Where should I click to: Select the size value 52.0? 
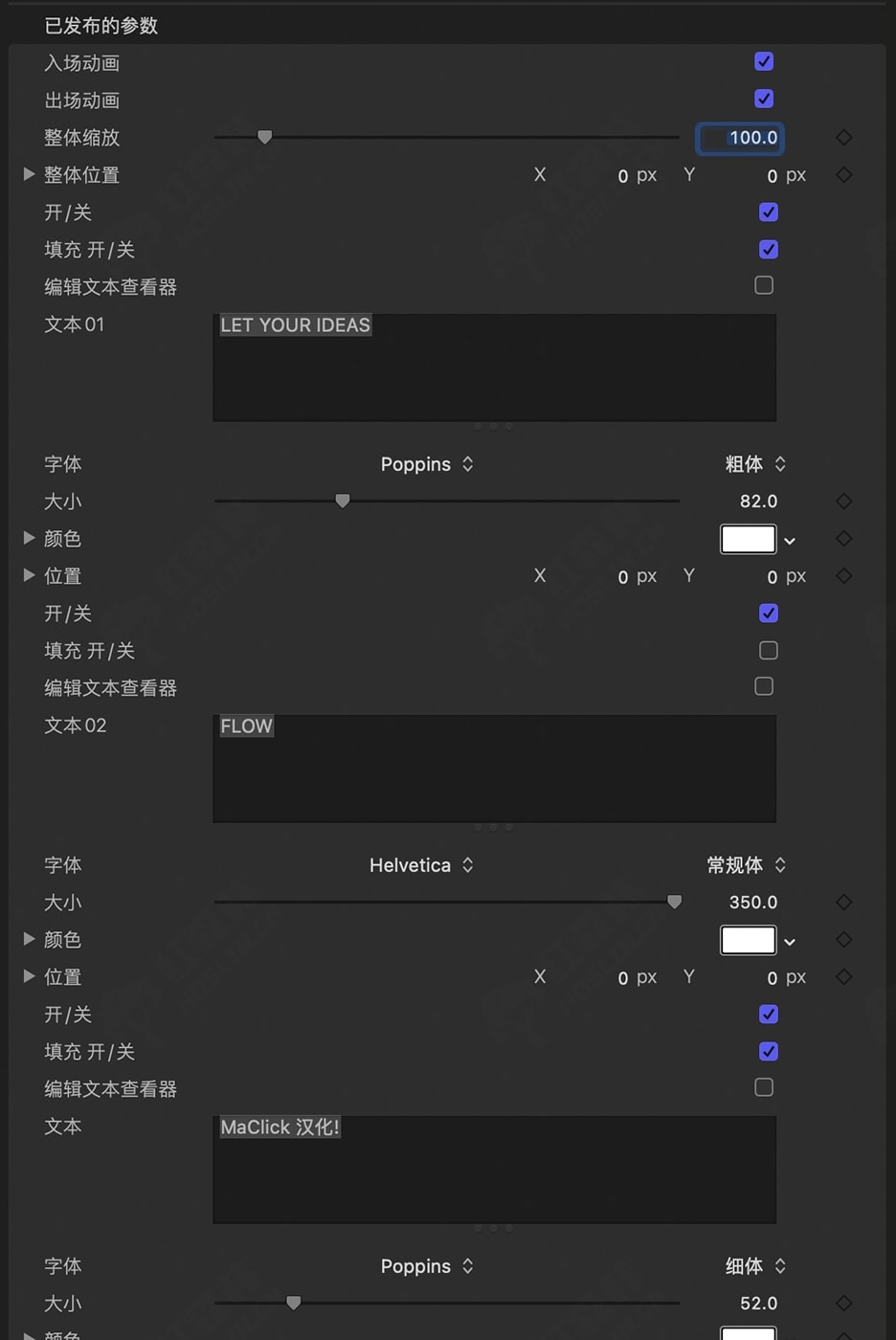[x=758, y=1304]
